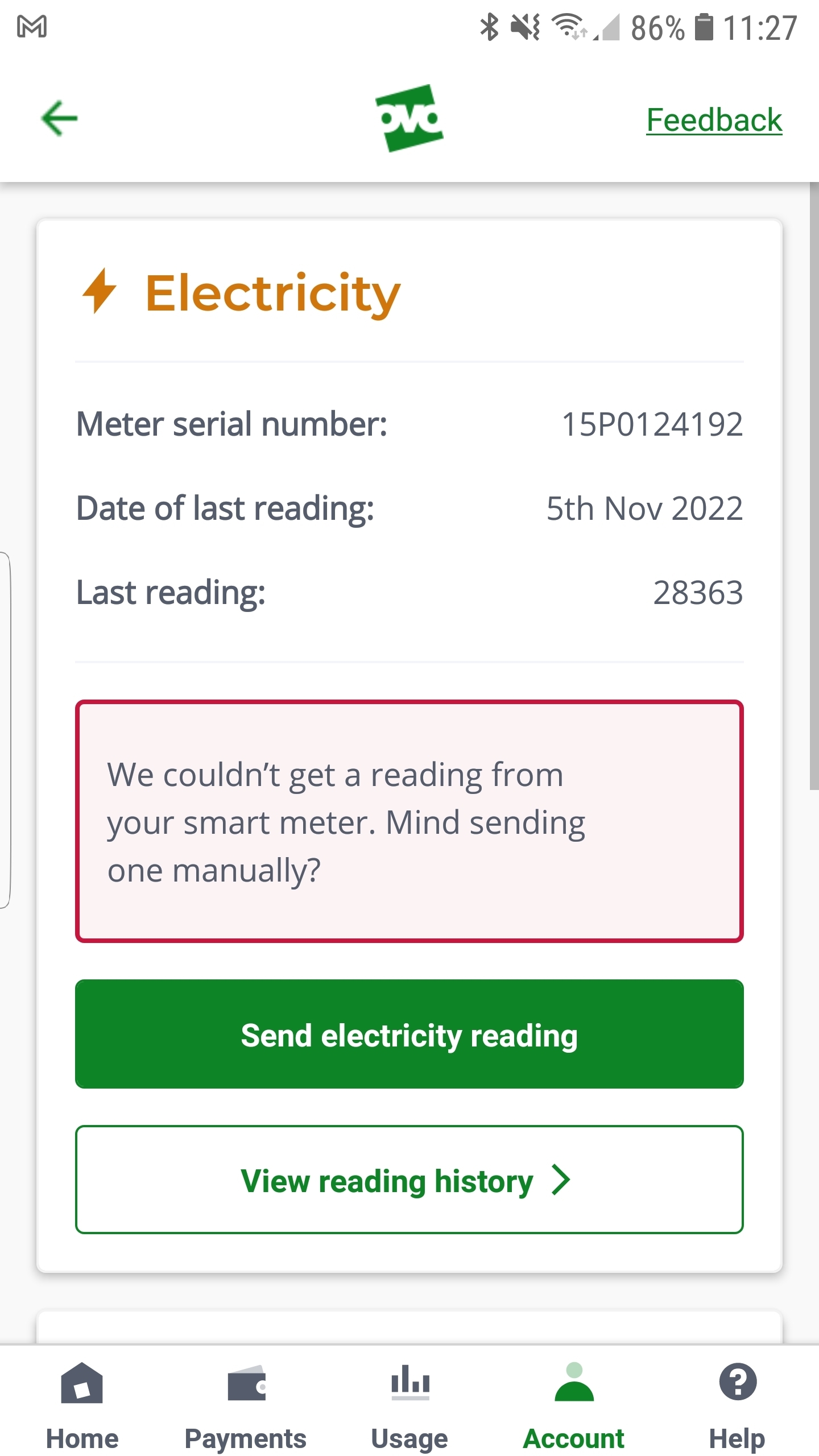Switch to the Home tab

82,1407
